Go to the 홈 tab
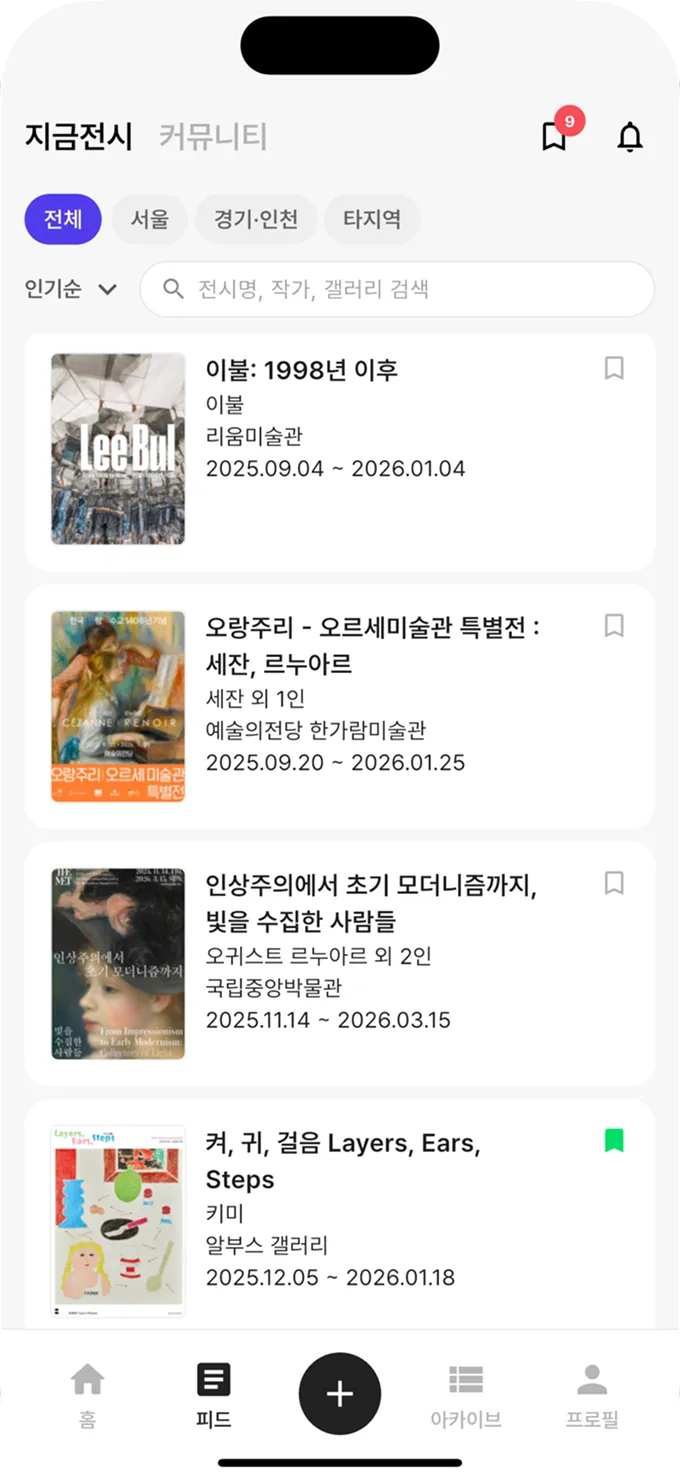Screen dimensions: 680x1478 [x=87, y=1394]
